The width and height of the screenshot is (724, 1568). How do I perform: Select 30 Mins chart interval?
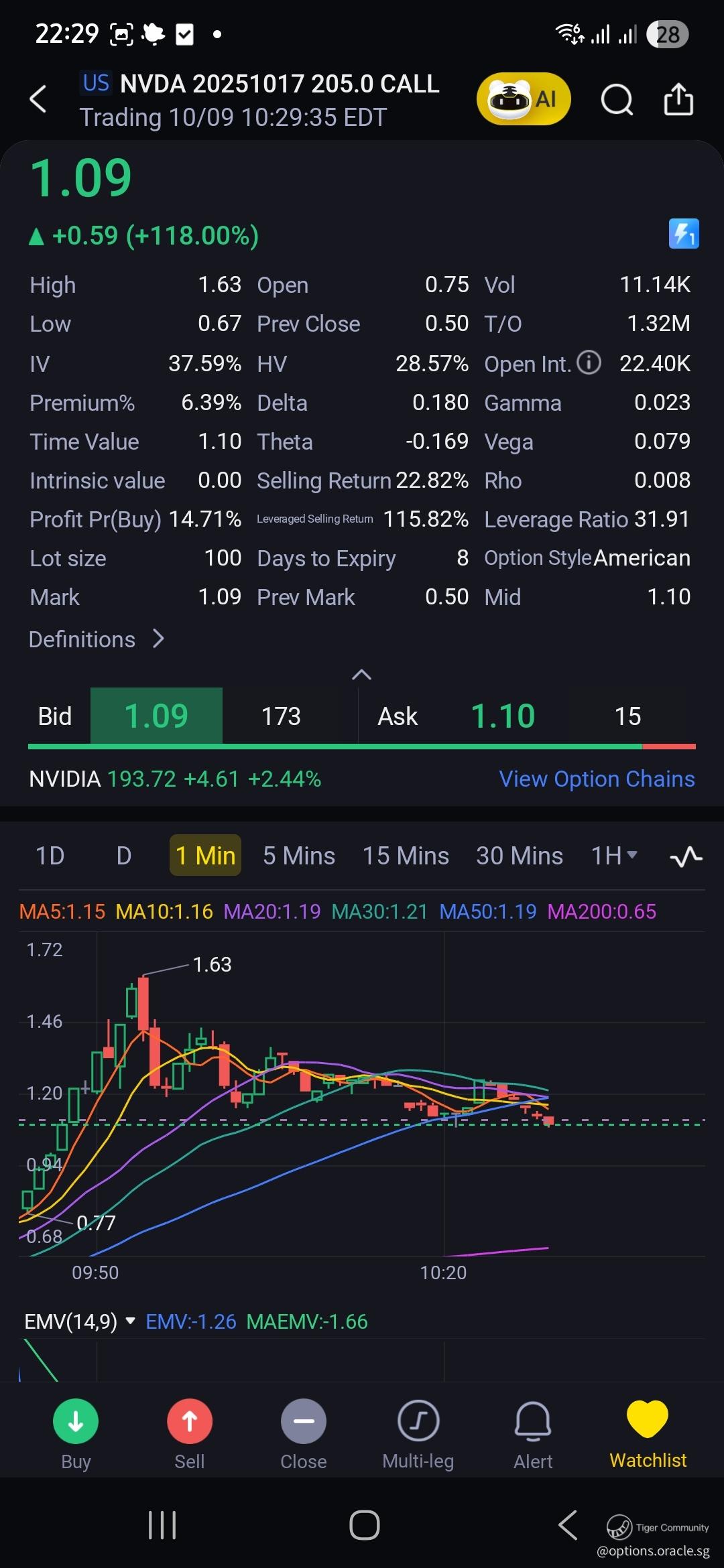tap(519, 856)
